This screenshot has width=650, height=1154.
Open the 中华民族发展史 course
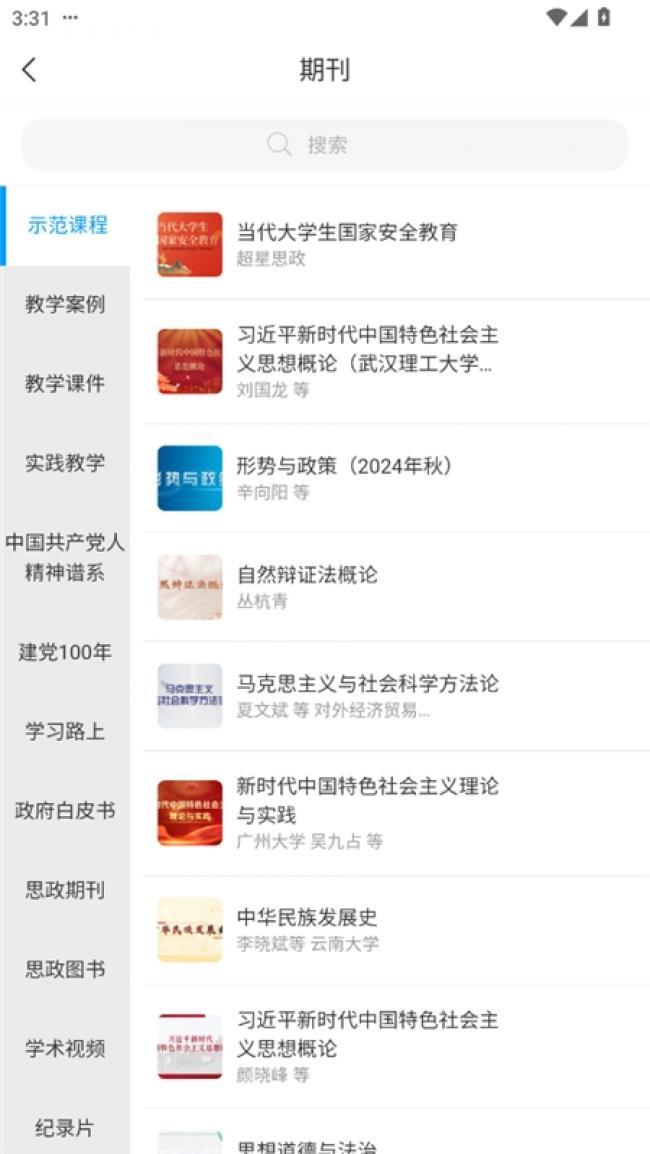396,930
